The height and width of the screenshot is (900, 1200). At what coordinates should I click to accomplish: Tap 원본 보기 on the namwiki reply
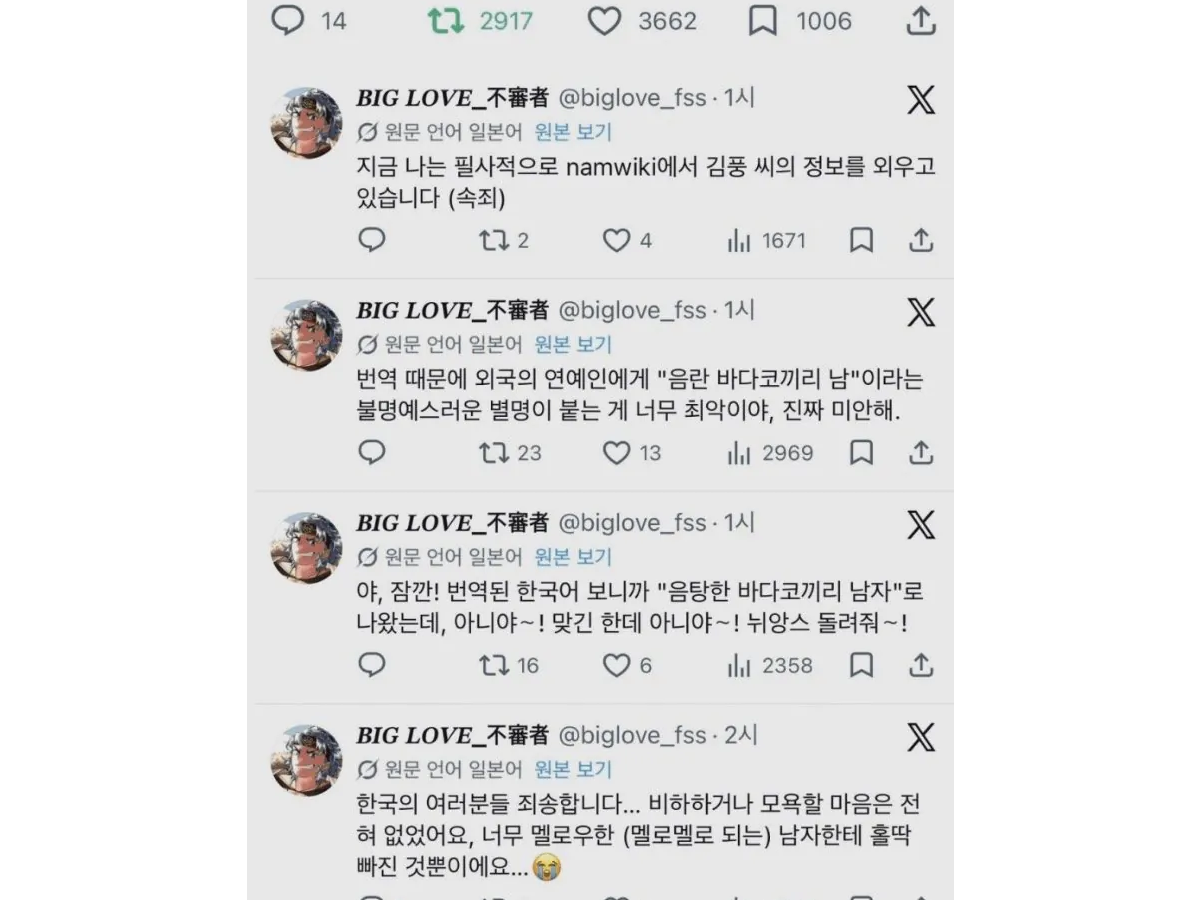573,132
